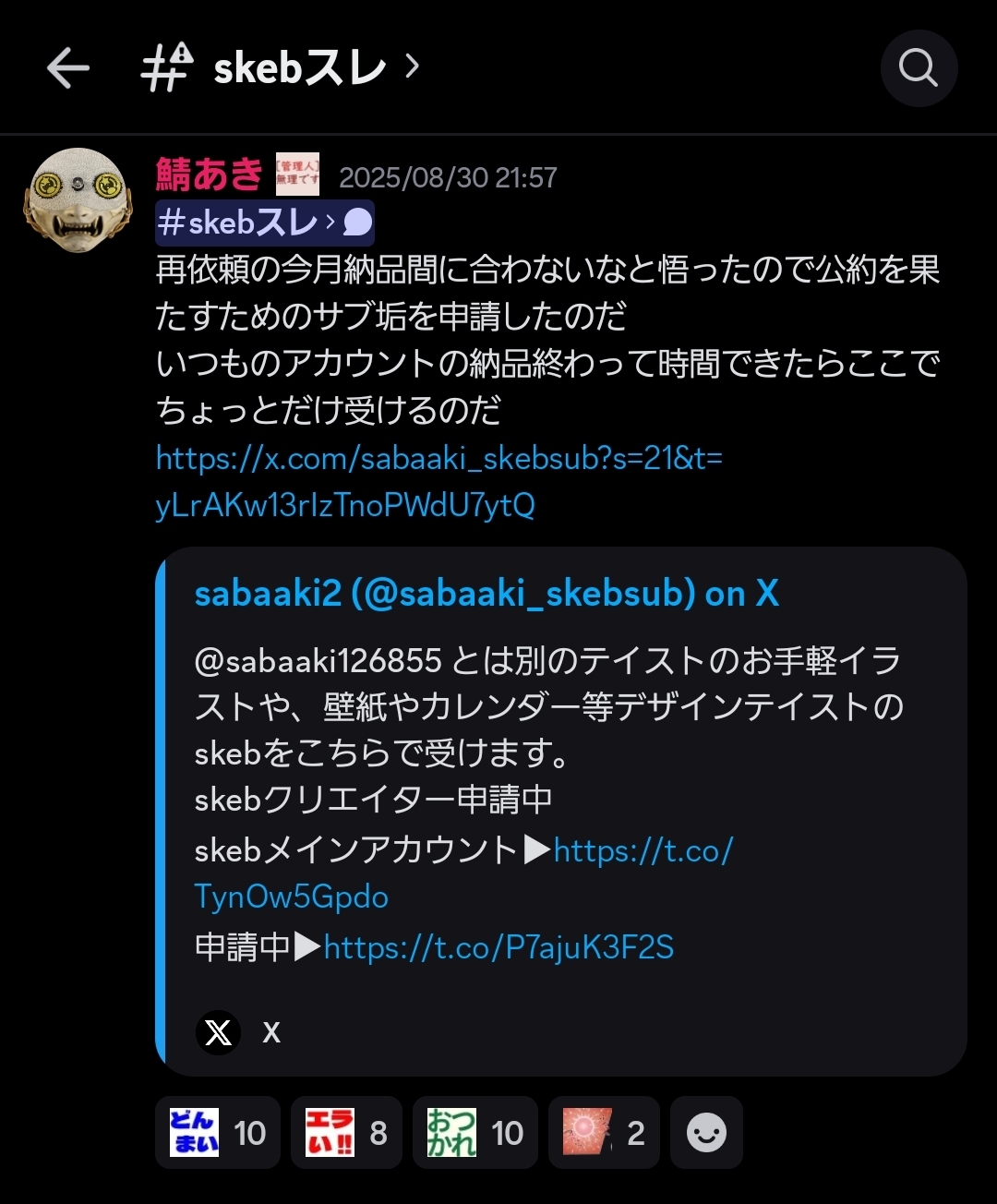Tap the username 鯖あき
The width and height of the screenshot is (997, 1204).
coord(210,175)
